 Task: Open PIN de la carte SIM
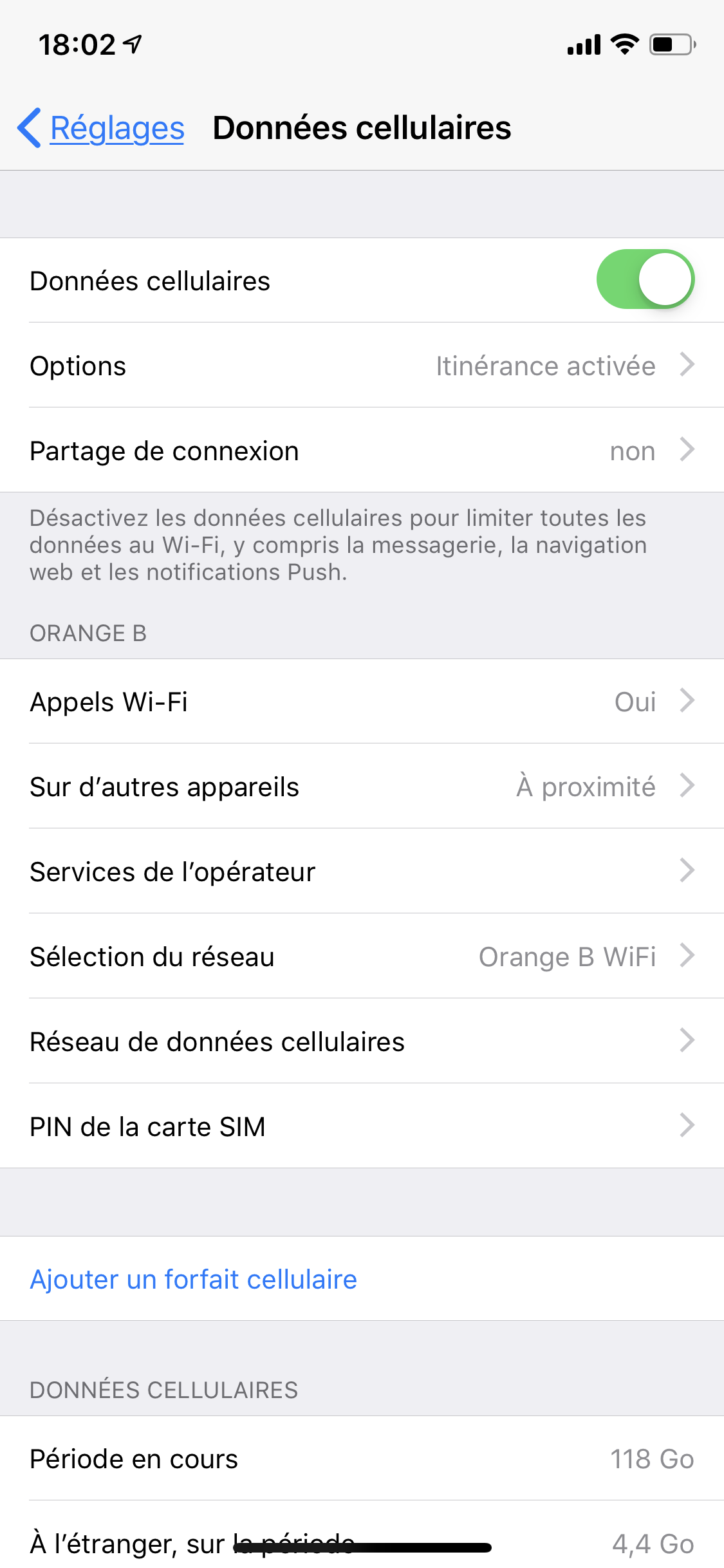tap(362, 1126)
